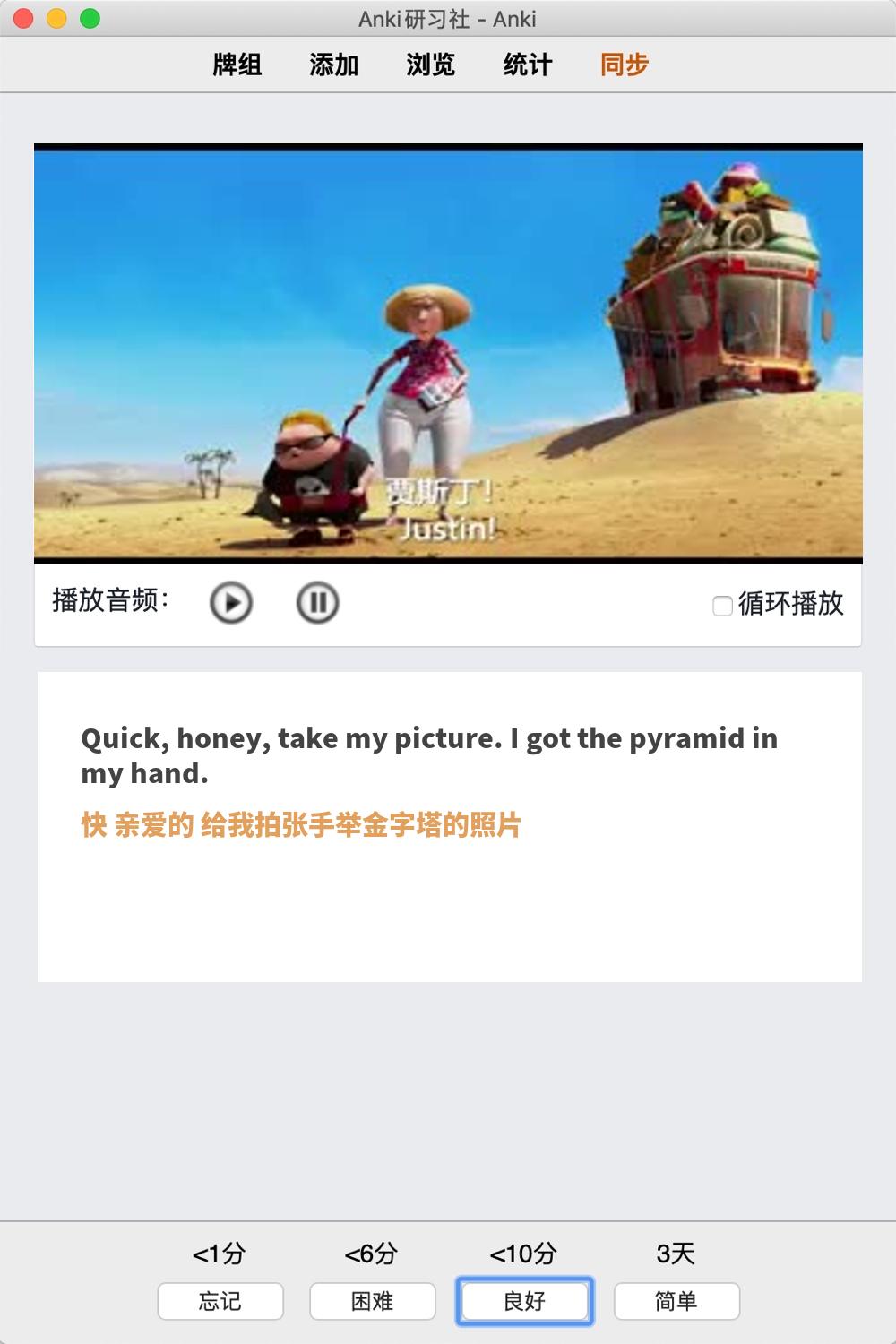Enable the 循环播放 loop checkbox

click(722, 606)
